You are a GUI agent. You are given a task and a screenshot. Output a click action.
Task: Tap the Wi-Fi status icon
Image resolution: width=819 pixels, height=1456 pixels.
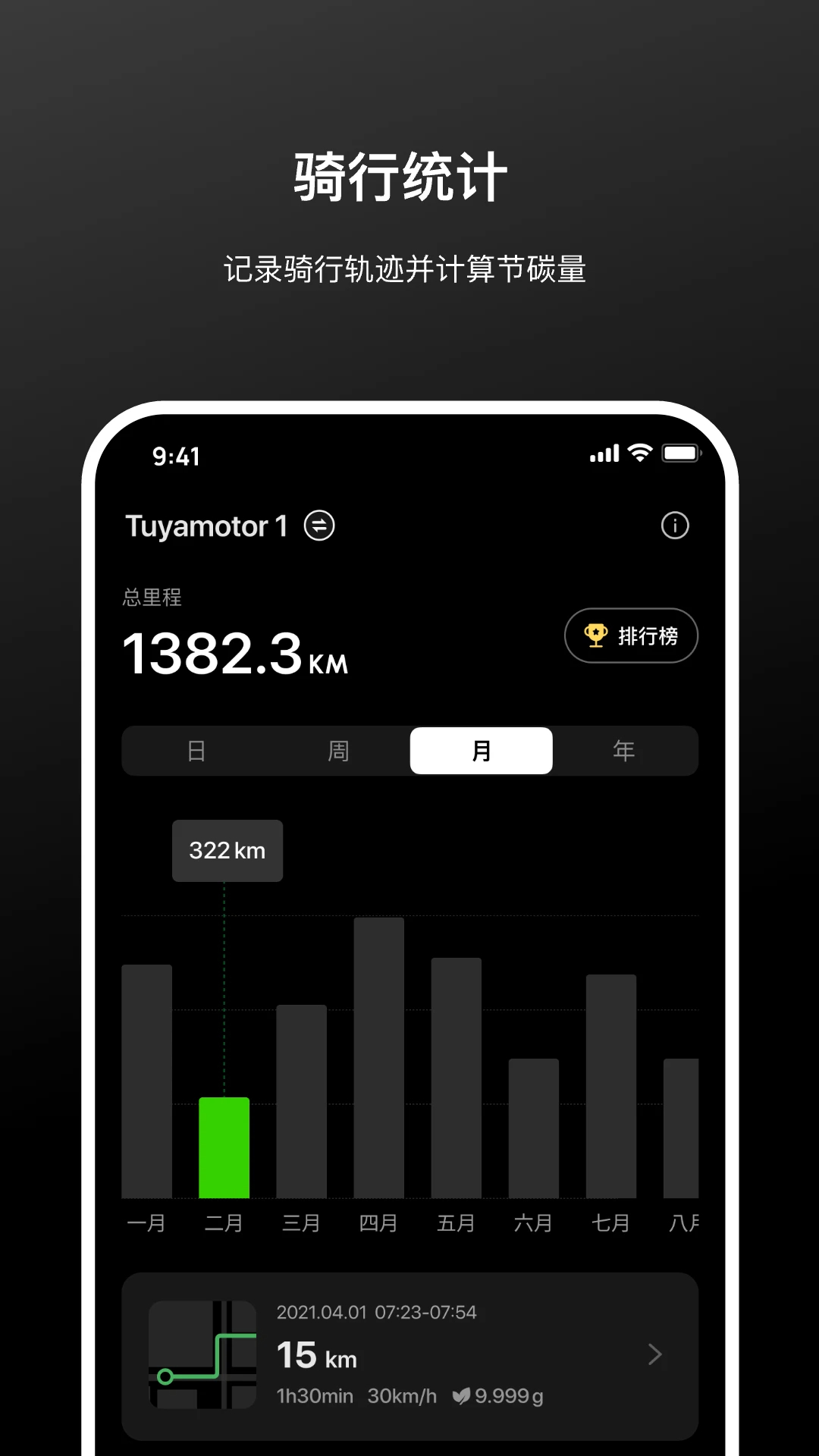(x=639, y=451)
